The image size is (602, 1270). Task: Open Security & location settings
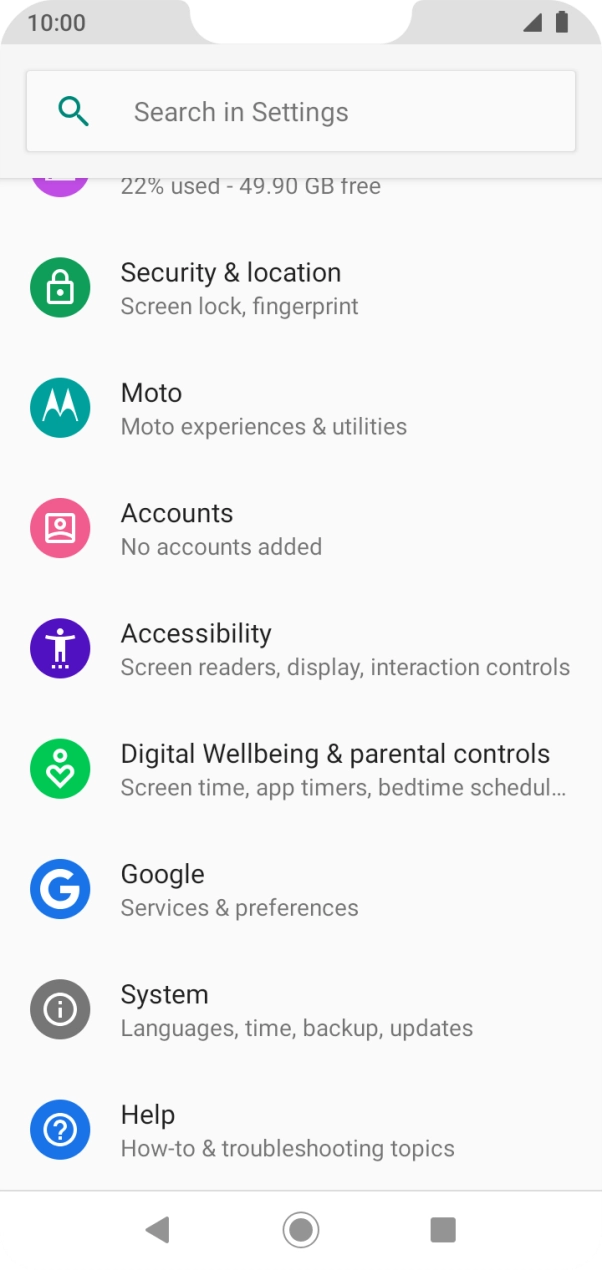(x=301, y=288)
